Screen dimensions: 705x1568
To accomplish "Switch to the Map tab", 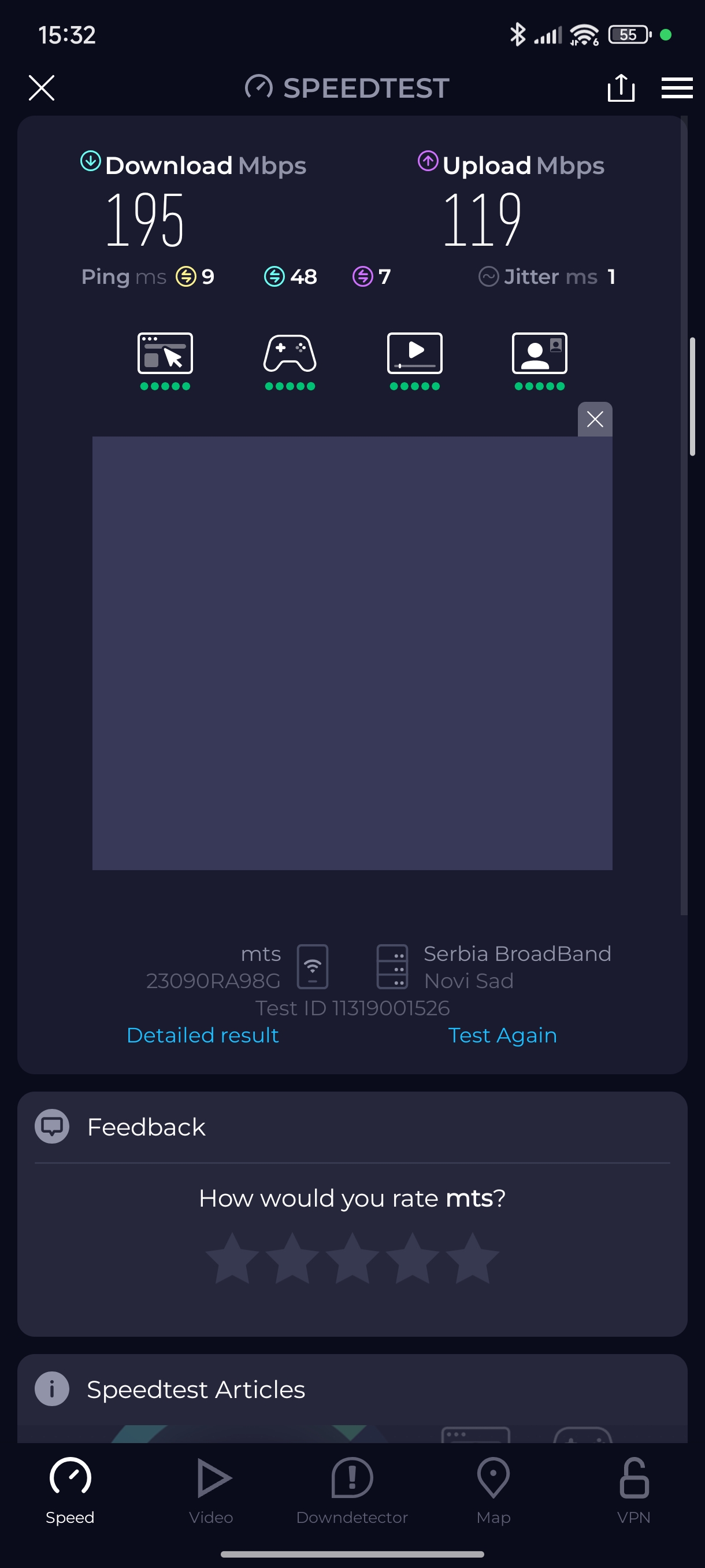I will pos(493,1490).
